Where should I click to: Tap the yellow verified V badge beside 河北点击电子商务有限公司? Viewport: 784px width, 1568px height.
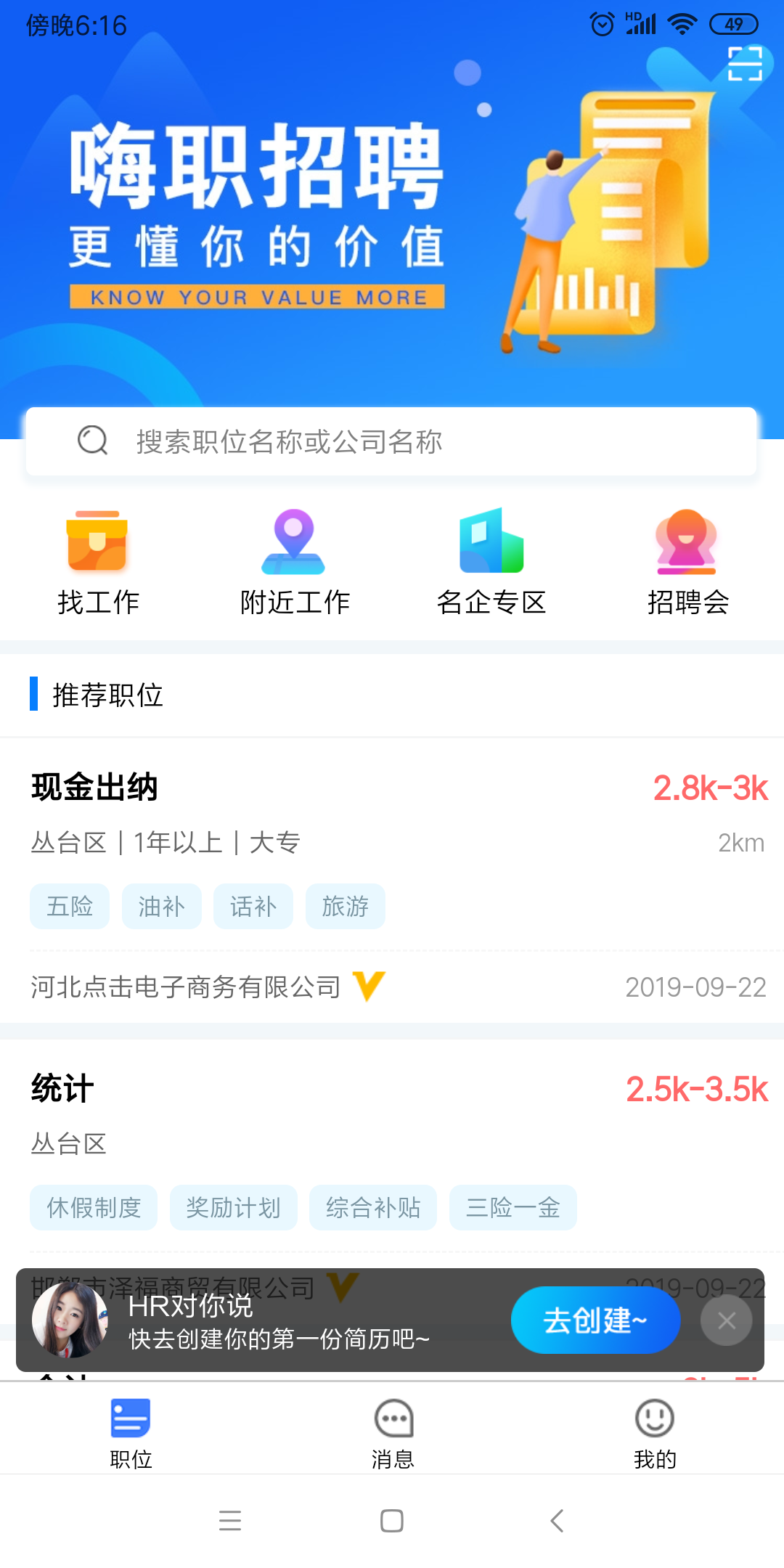coord(369,986)
